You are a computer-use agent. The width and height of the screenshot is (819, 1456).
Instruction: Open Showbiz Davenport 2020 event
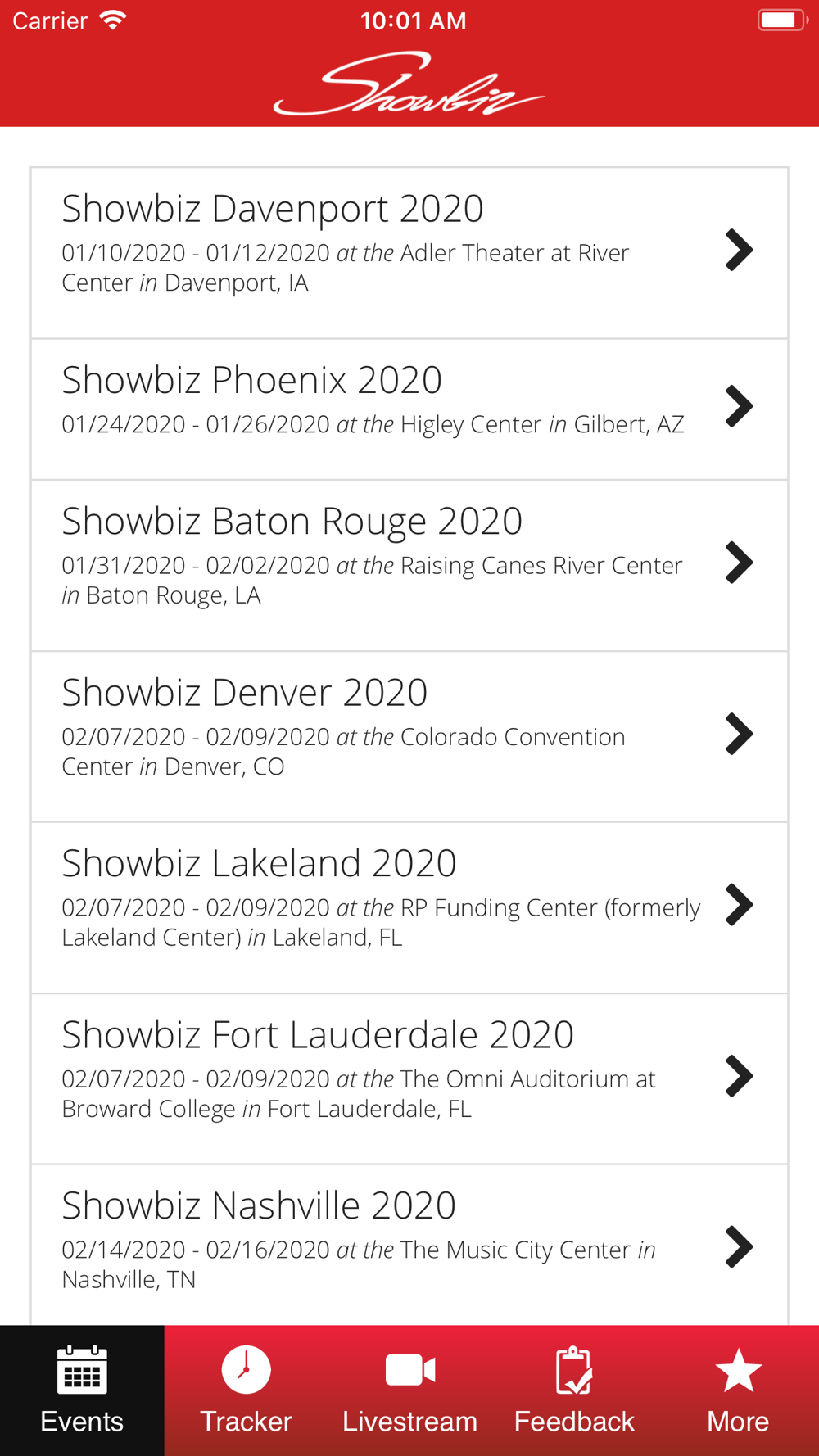409,253
